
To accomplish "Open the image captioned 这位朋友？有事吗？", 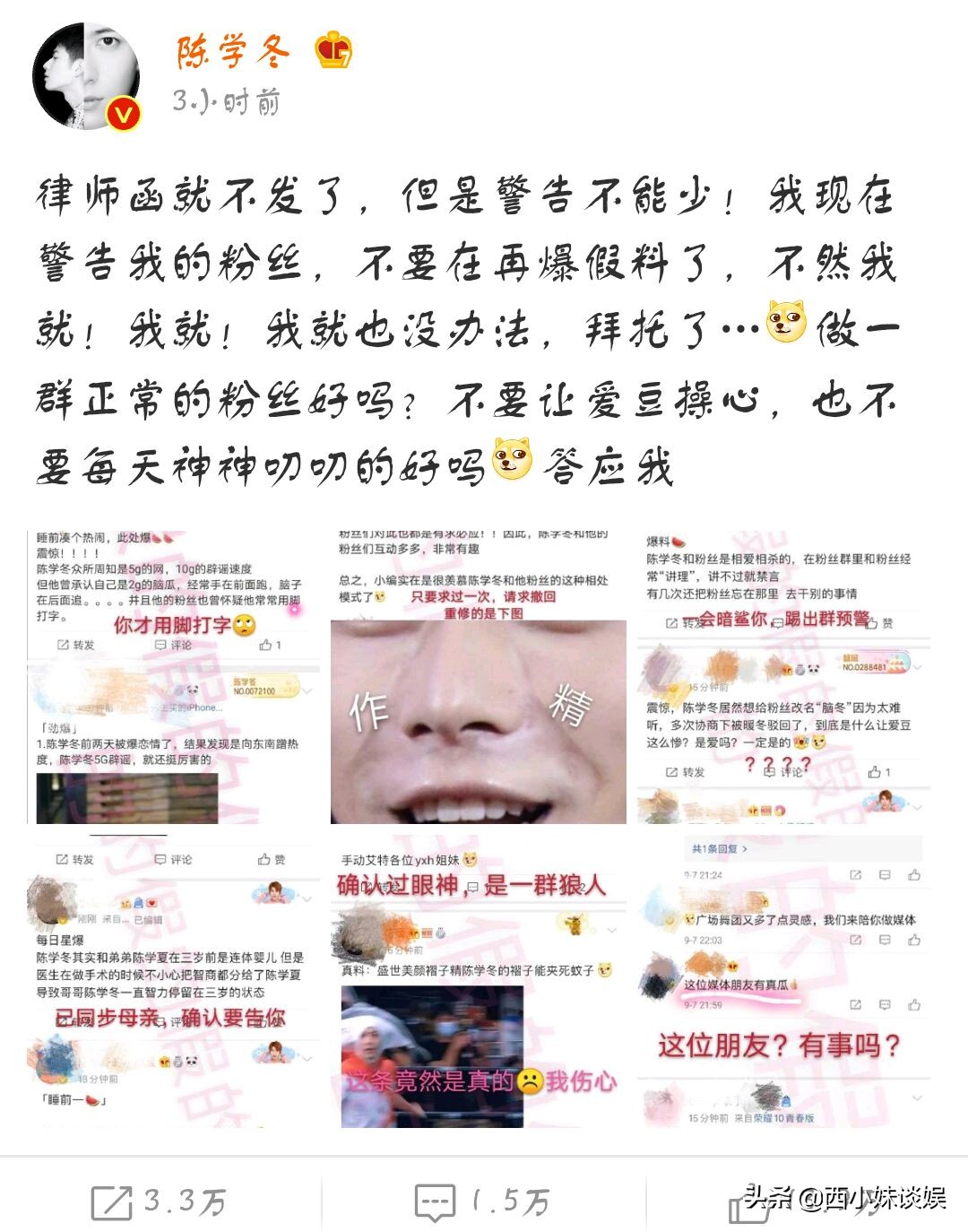I will click(x=784, y=982).
